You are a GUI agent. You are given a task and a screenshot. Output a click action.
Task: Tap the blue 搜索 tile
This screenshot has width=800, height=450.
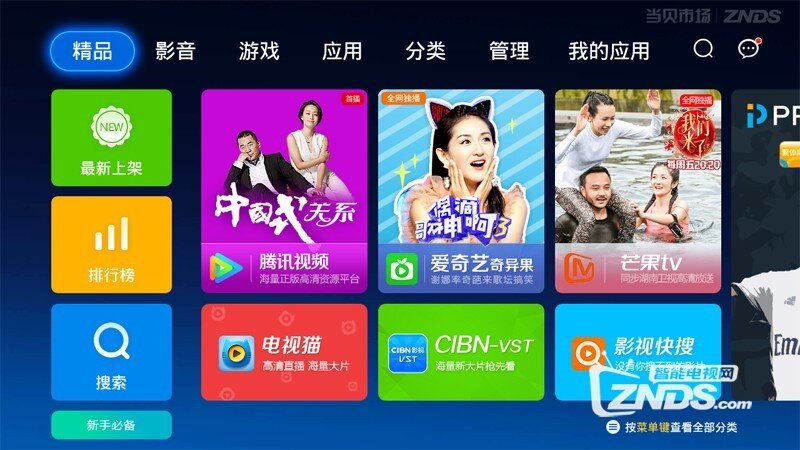[x=111, y=352]
